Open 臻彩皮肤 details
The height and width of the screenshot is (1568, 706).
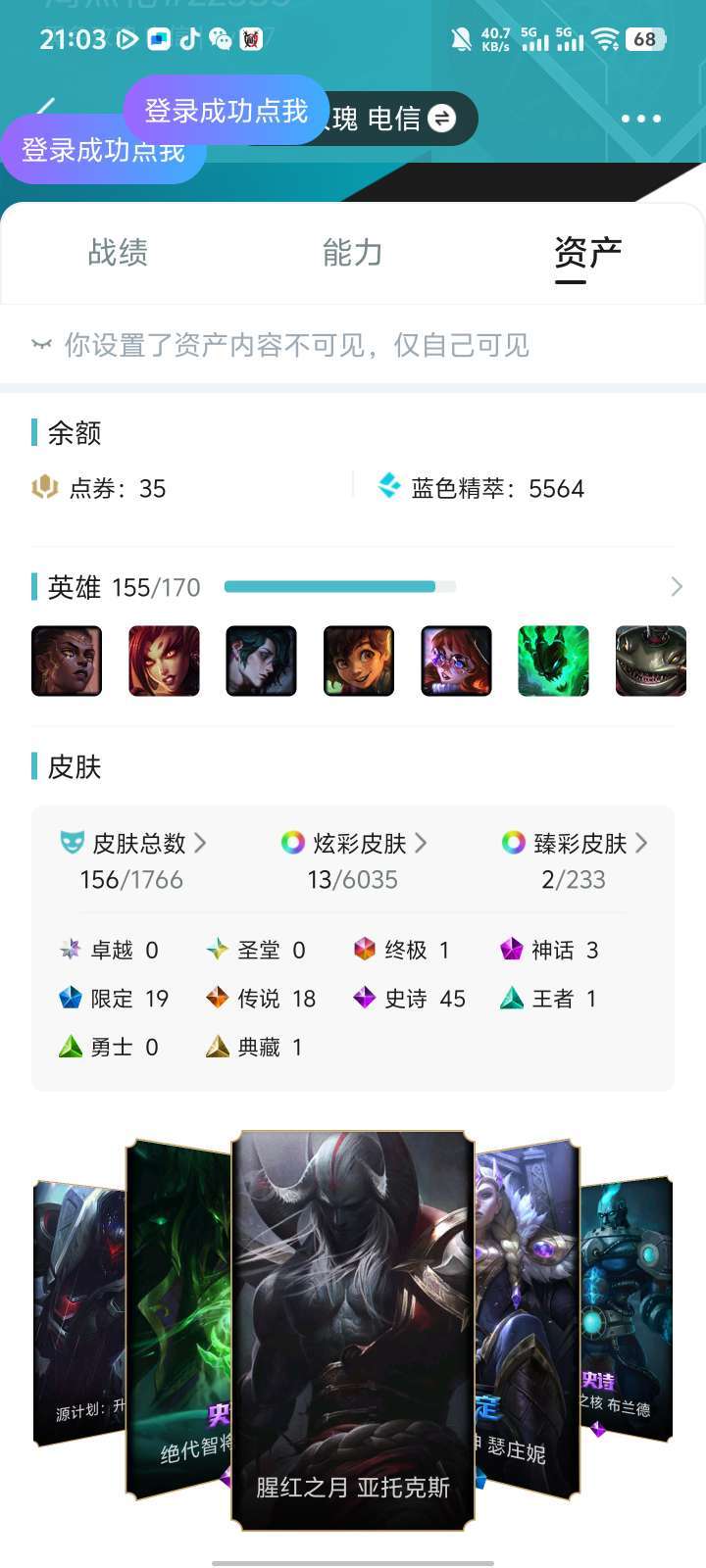[x=576, y=843]
